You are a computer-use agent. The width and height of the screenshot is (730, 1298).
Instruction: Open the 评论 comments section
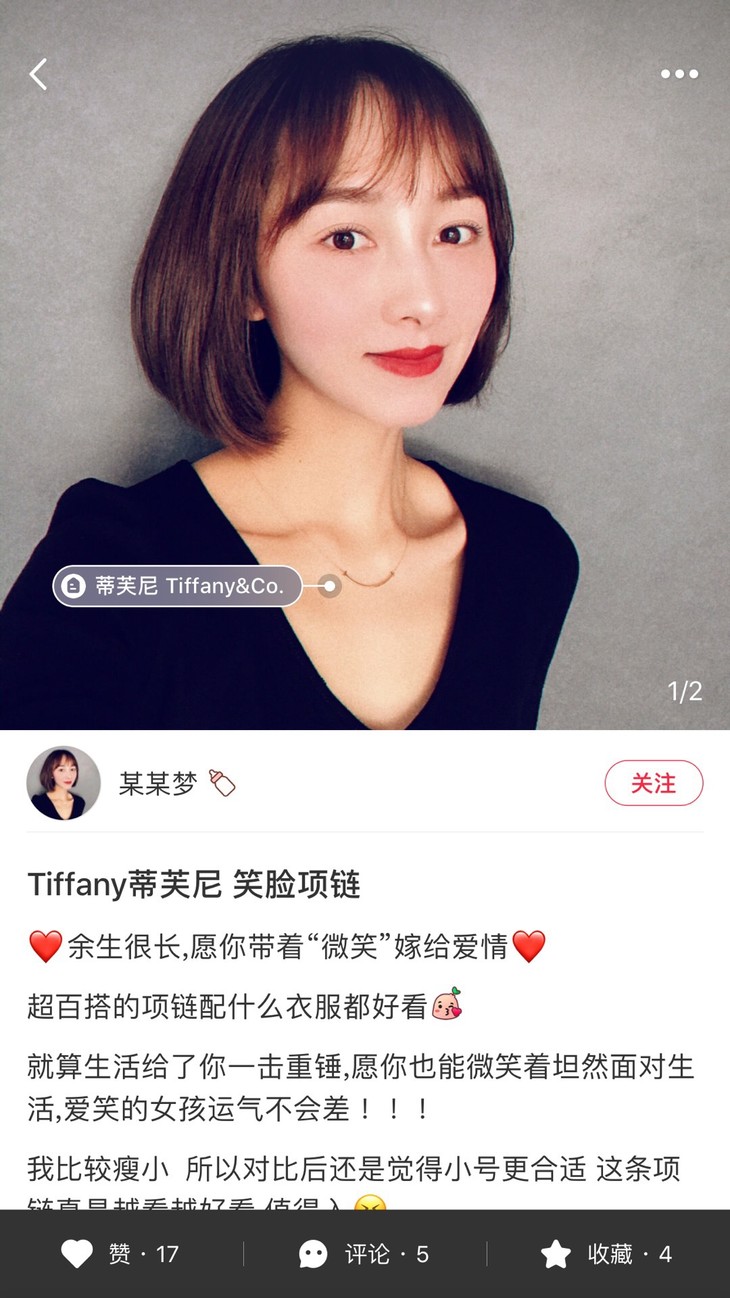(x=364, y=1254)
